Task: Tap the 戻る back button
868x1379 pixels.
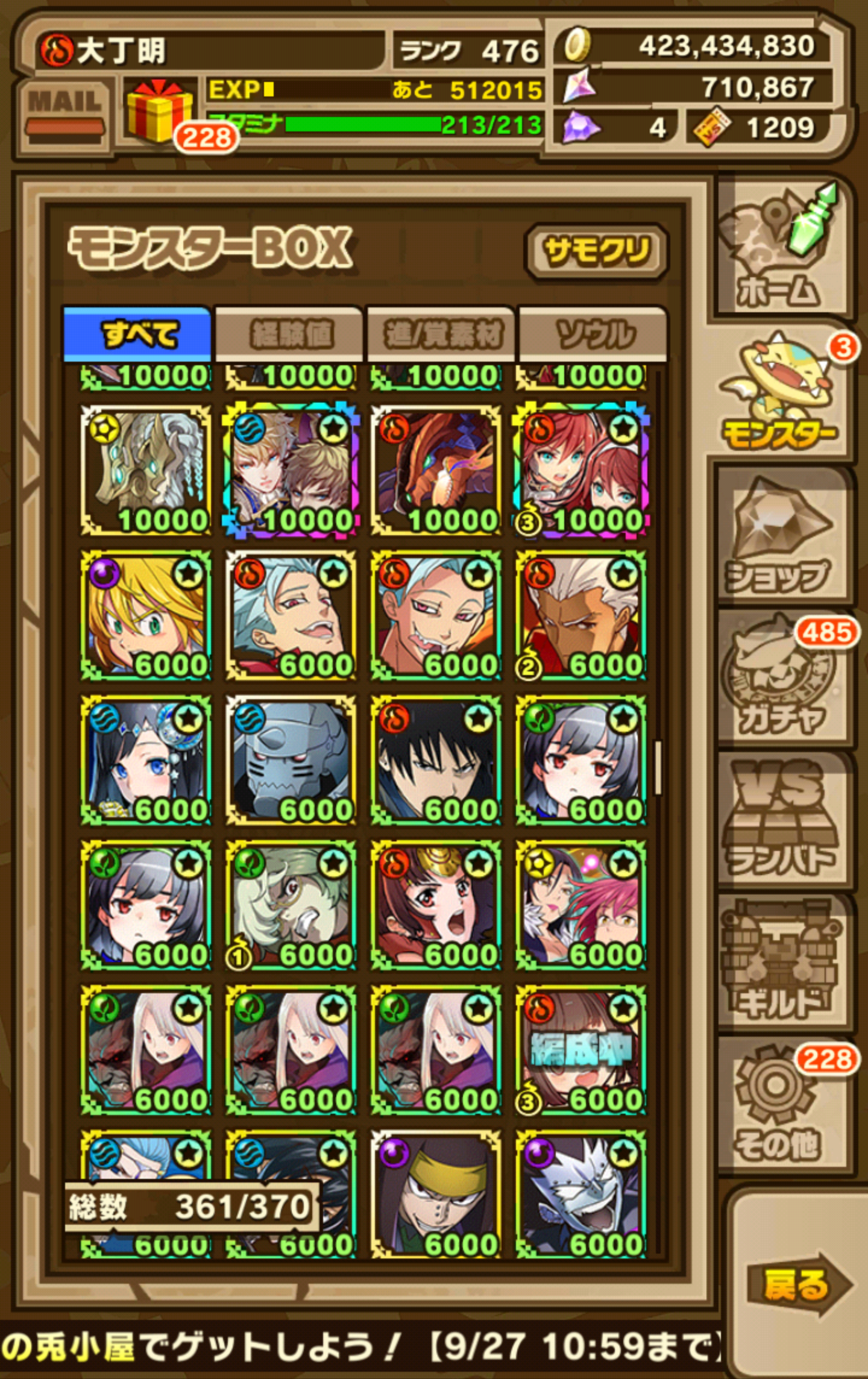Action: tap(796, 1285)
